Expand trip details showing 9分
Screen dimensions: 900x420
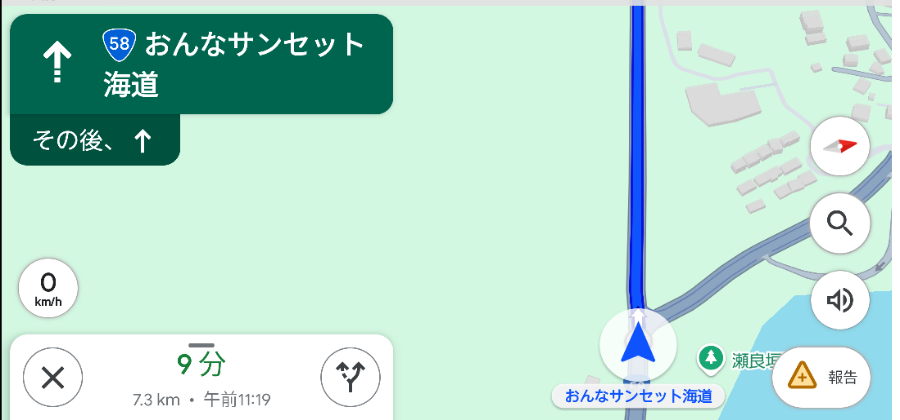[x=200, y=375]
